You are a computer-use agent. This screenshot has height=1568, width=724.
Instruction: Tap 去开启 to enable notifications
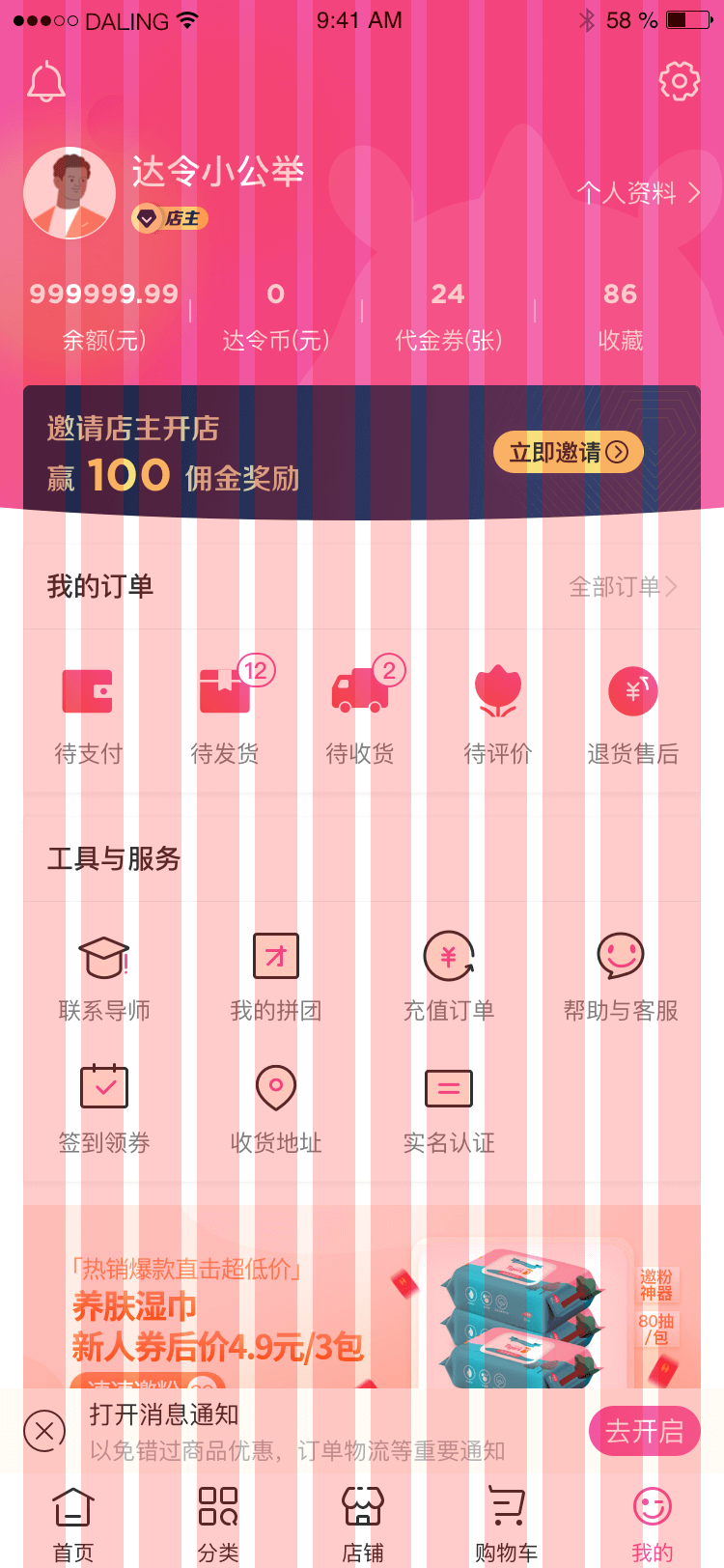pos(644,1431)
